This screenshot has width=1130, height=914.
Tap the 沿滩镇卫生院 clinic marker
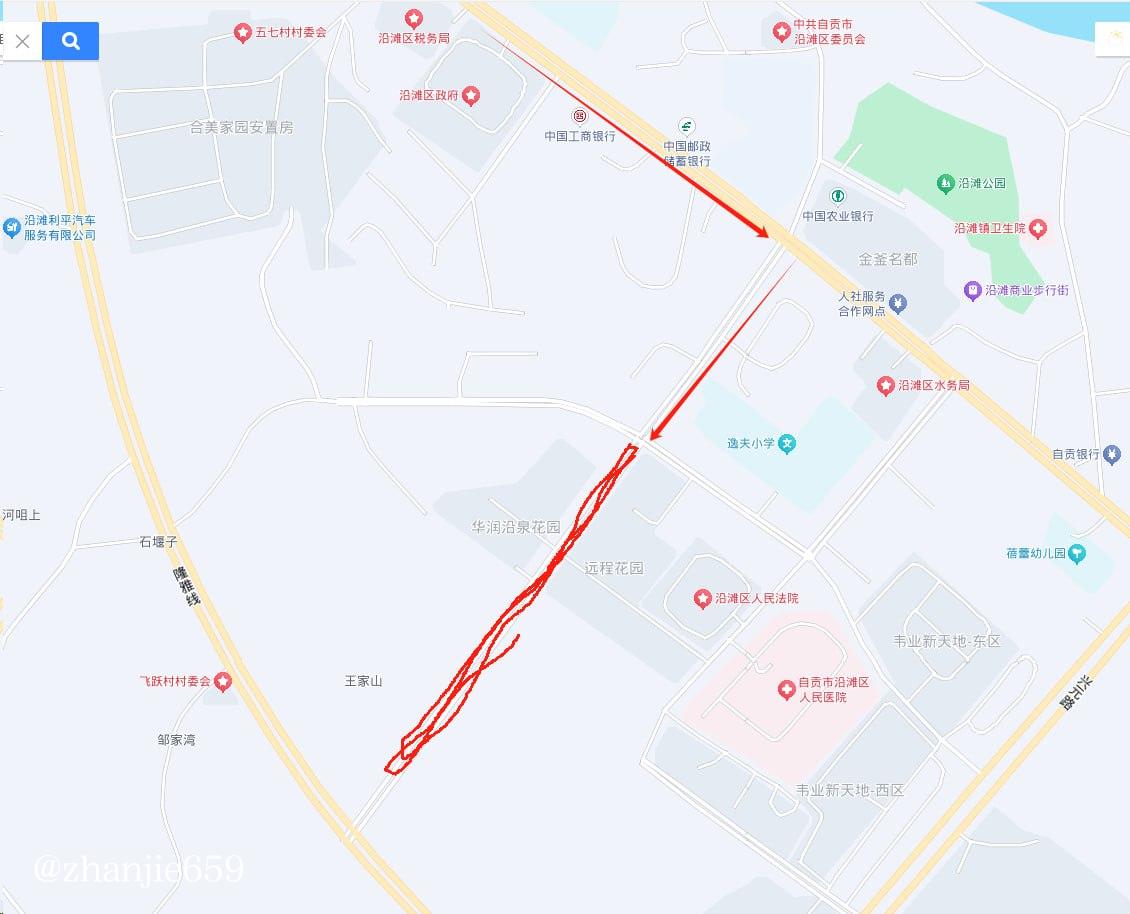1038,229
